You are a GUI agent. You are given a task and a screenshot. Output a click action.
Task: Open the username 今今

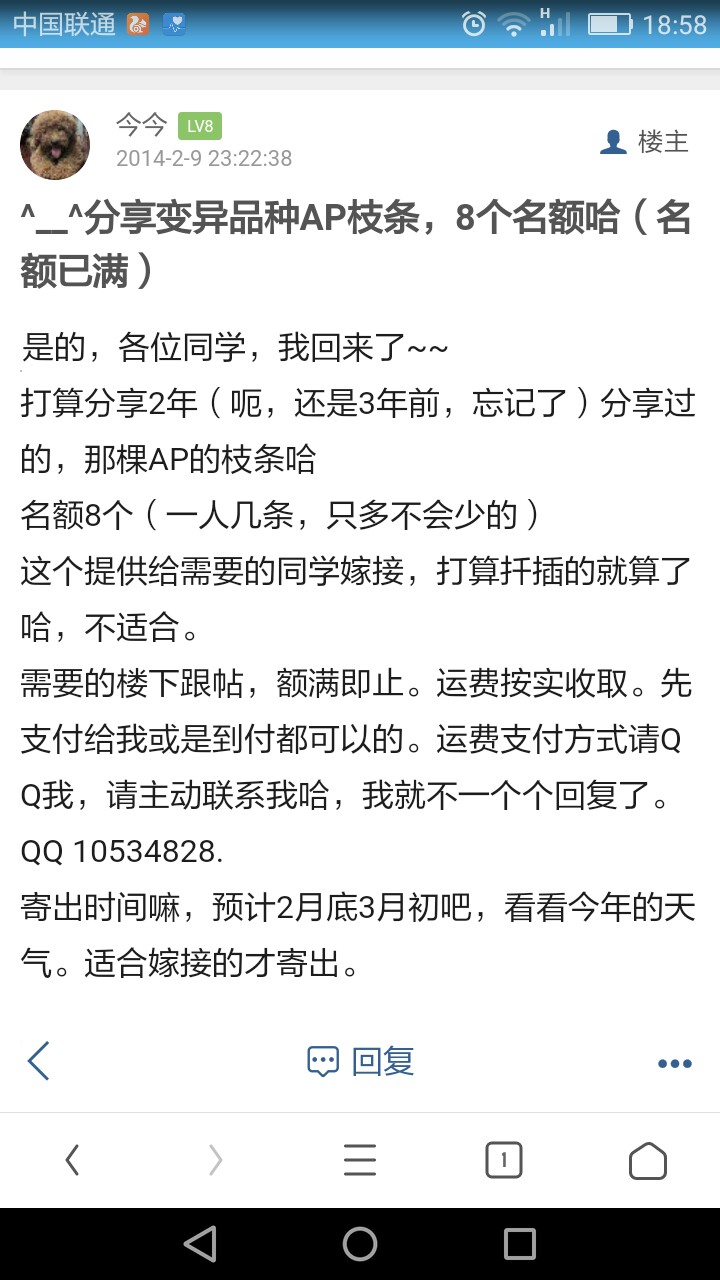tap(141, 125)
